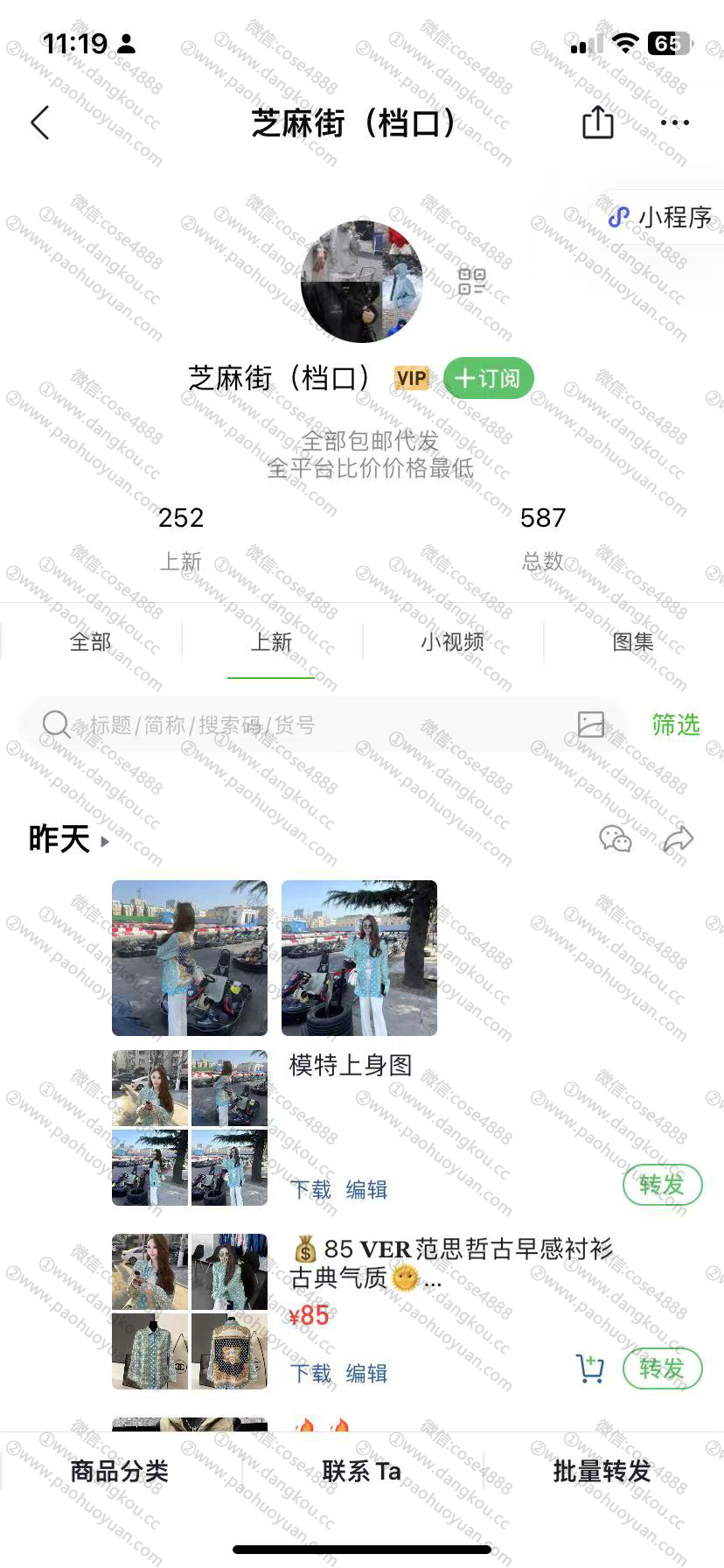Forward the 模特上身图 post with 转发

point(662,1185)
